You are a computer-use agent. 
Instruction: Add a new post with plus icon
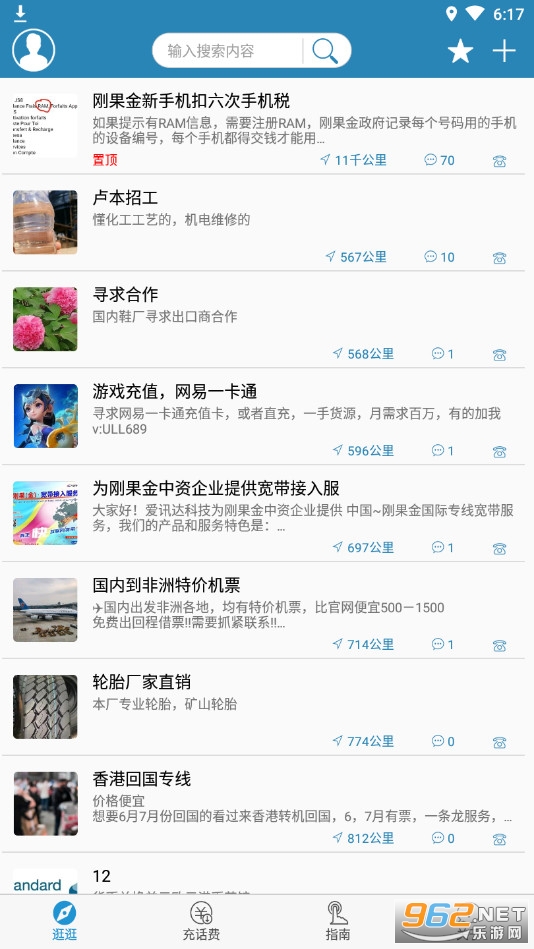[504, 51]
